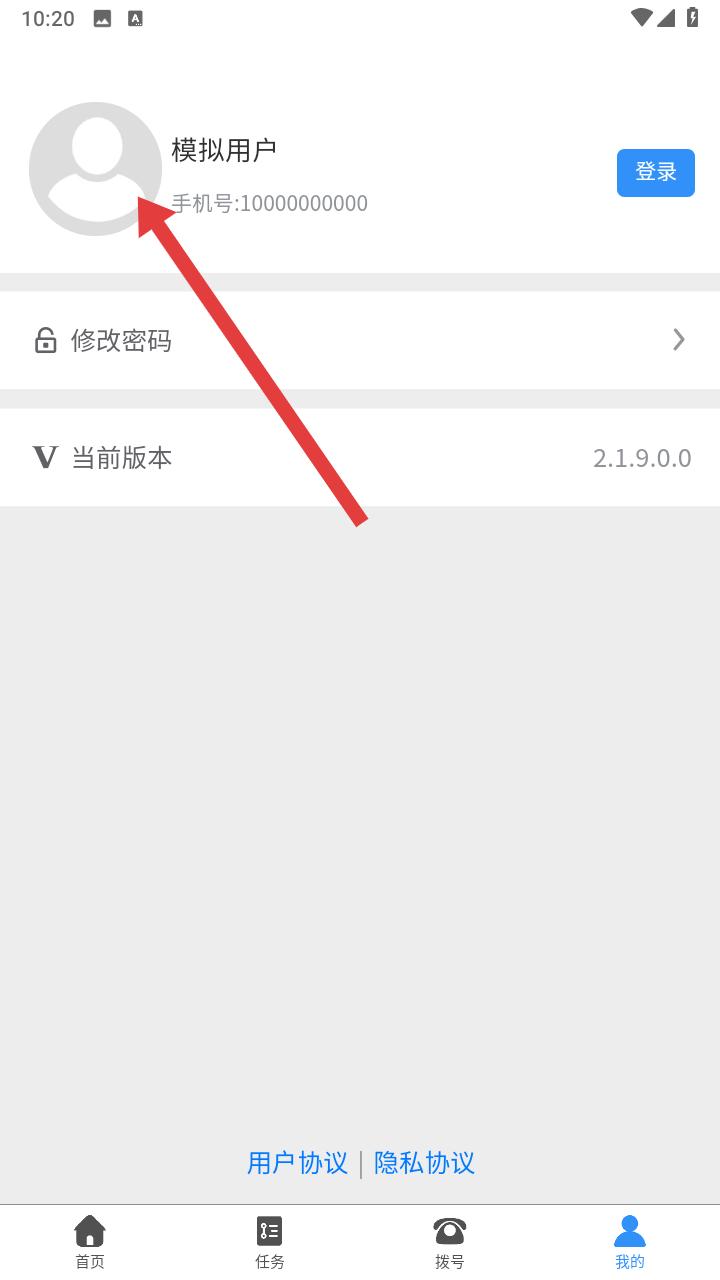Open the 修改密码 change-password row
Screen dimensions: 720x1280
pos(360,340)
